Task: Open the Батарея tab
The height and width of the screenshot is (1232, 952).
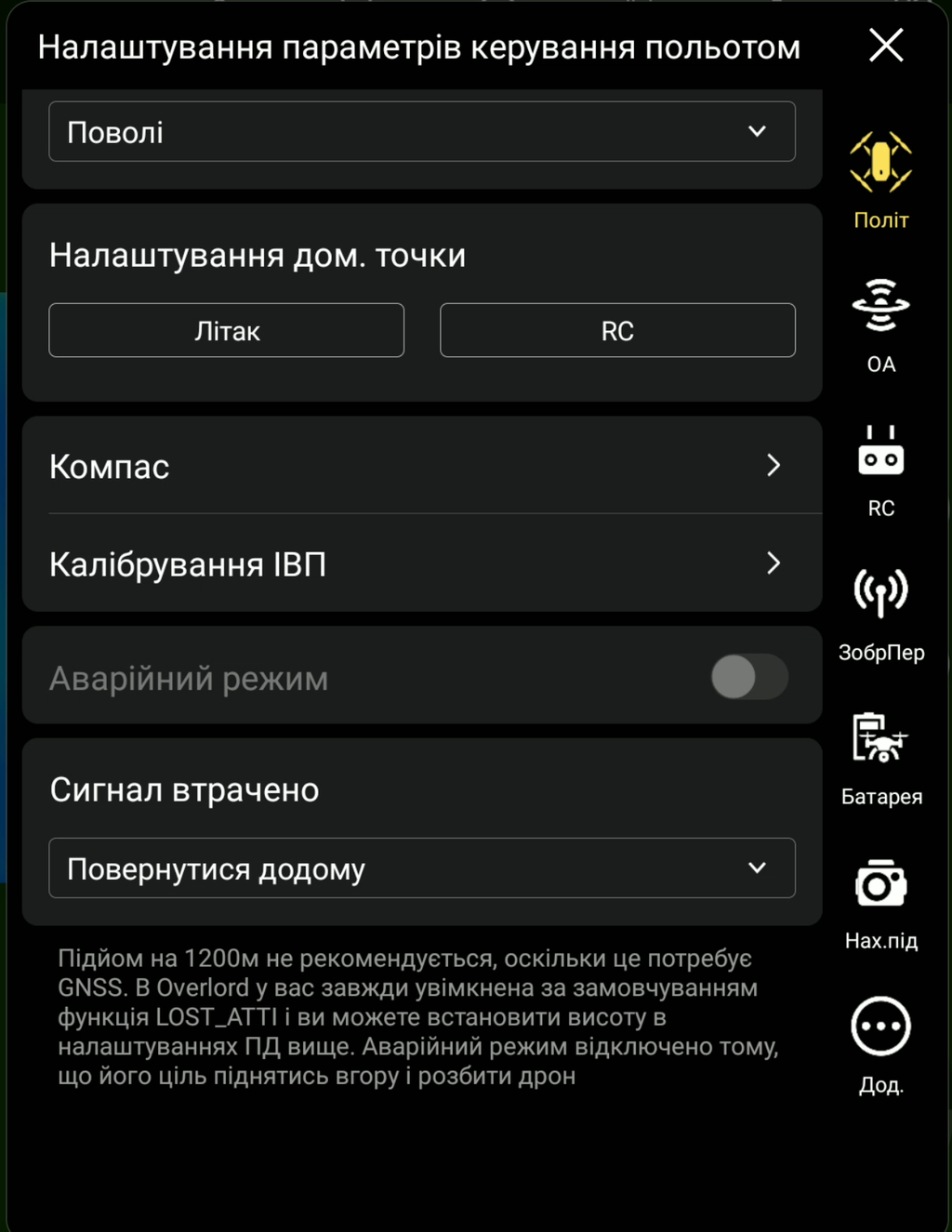Action: (x=880, y=758)
